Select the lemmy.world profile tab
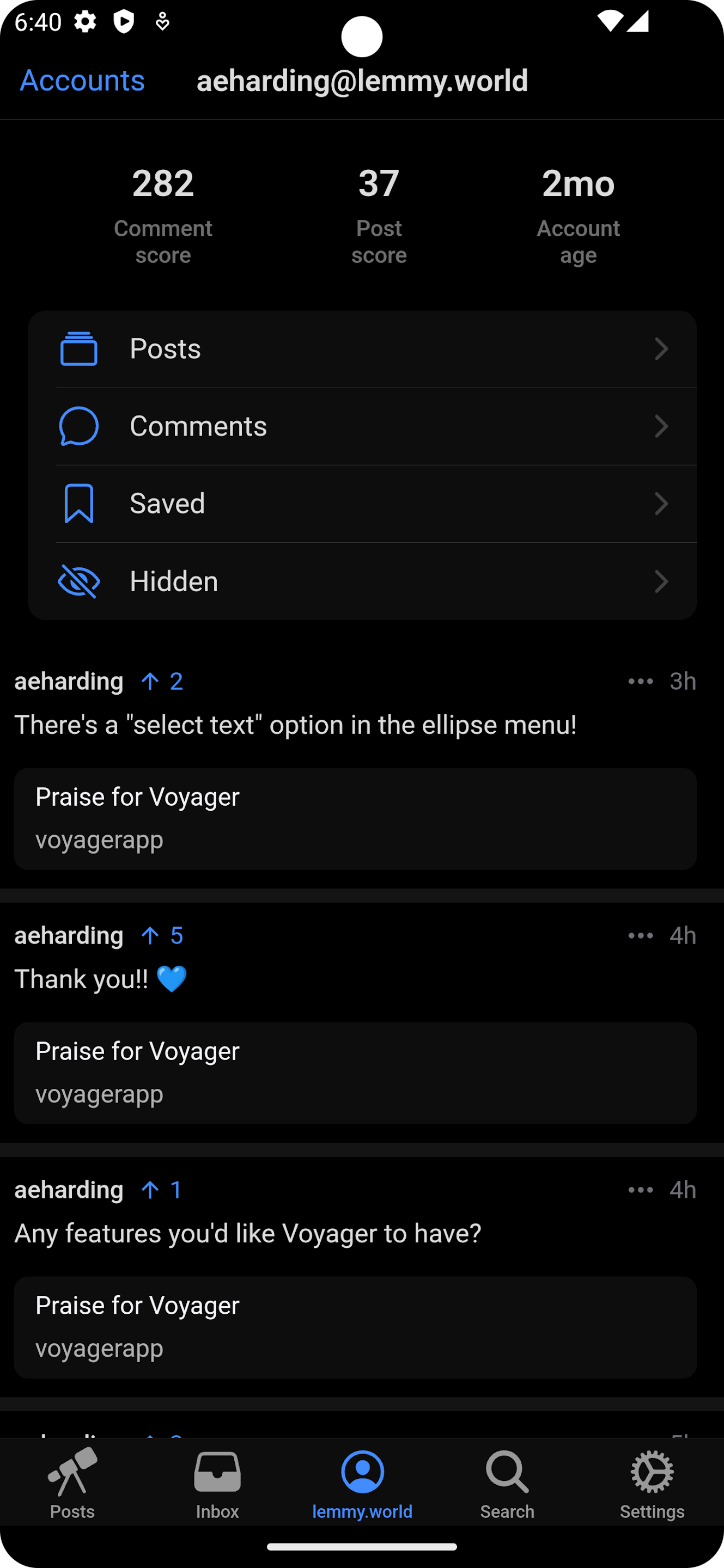Viewport: 724px width, 1568px height. tap(362, 1483)
